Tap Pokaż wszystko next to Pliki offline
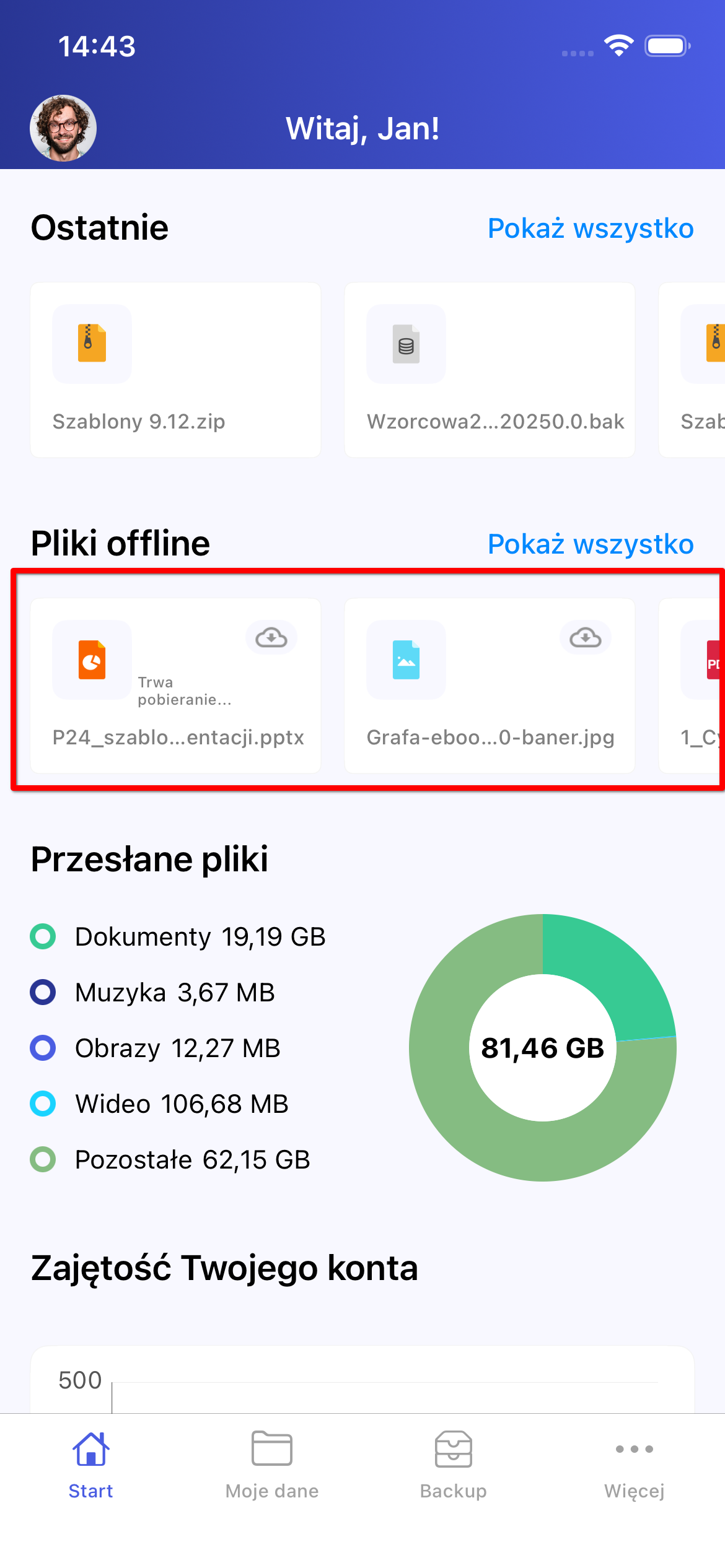 coord(590,544)
